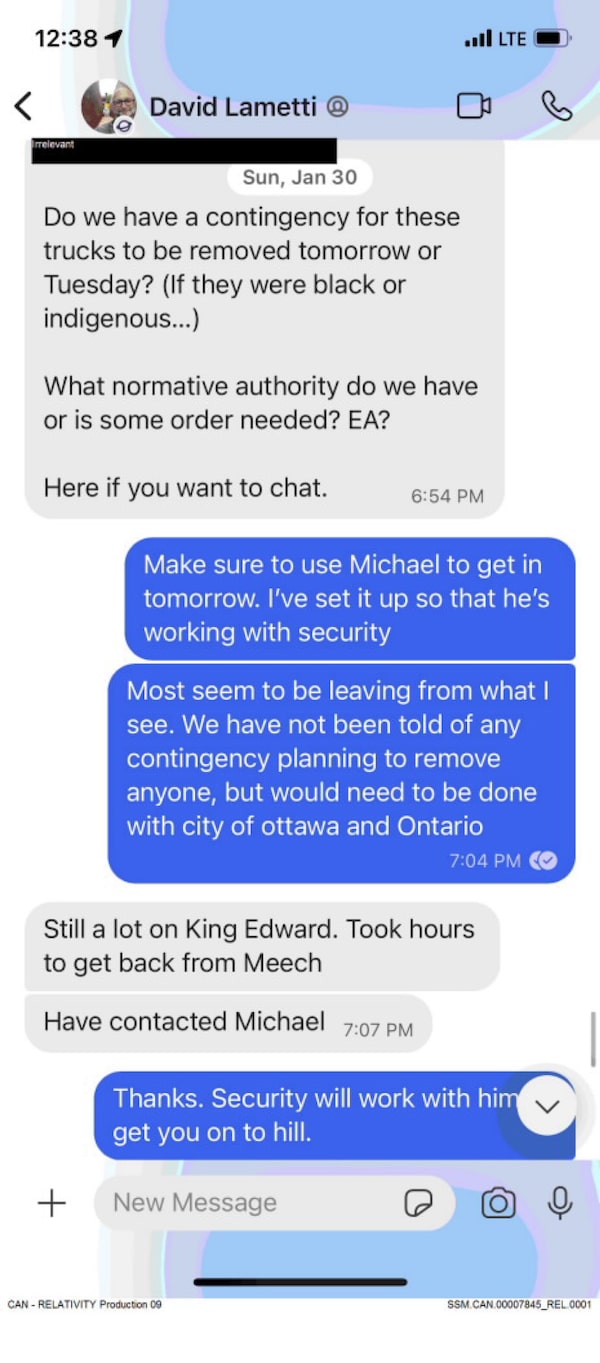Open the sticker picker
Viewport: 600px width, 1363px height.
[418, 1204]
